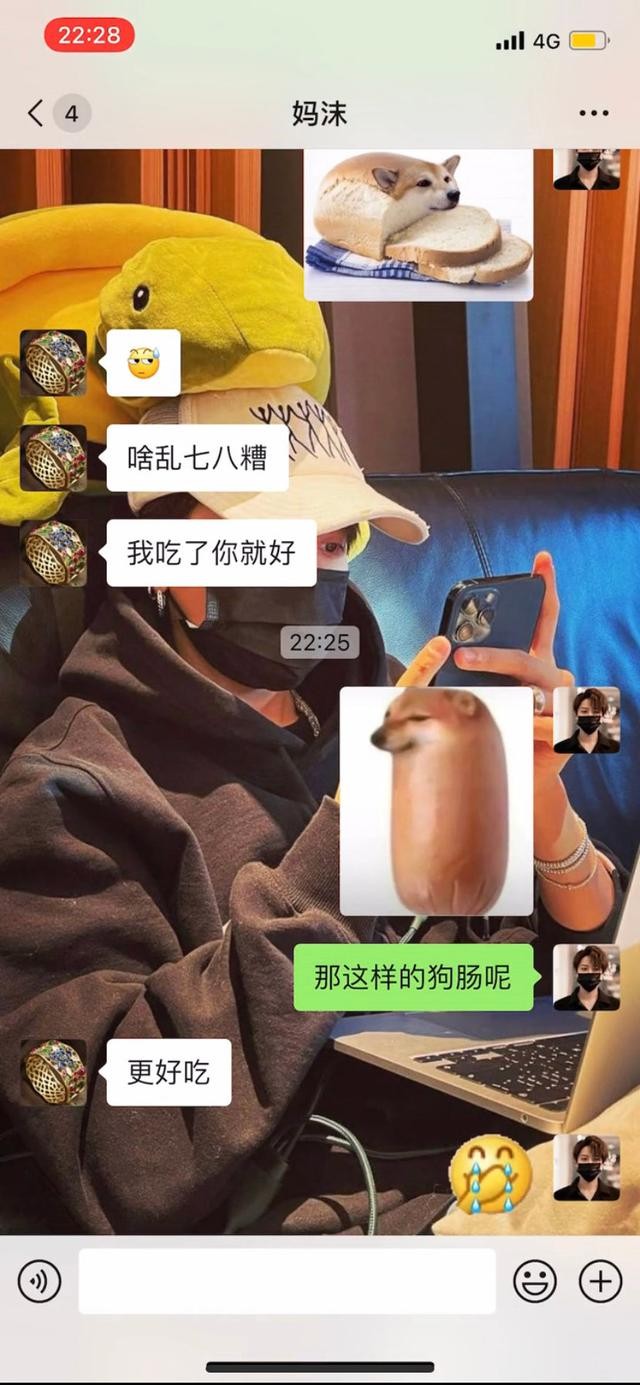View the bread dog image
Viewport: 640px width, 1385px height.
point(418,224)
